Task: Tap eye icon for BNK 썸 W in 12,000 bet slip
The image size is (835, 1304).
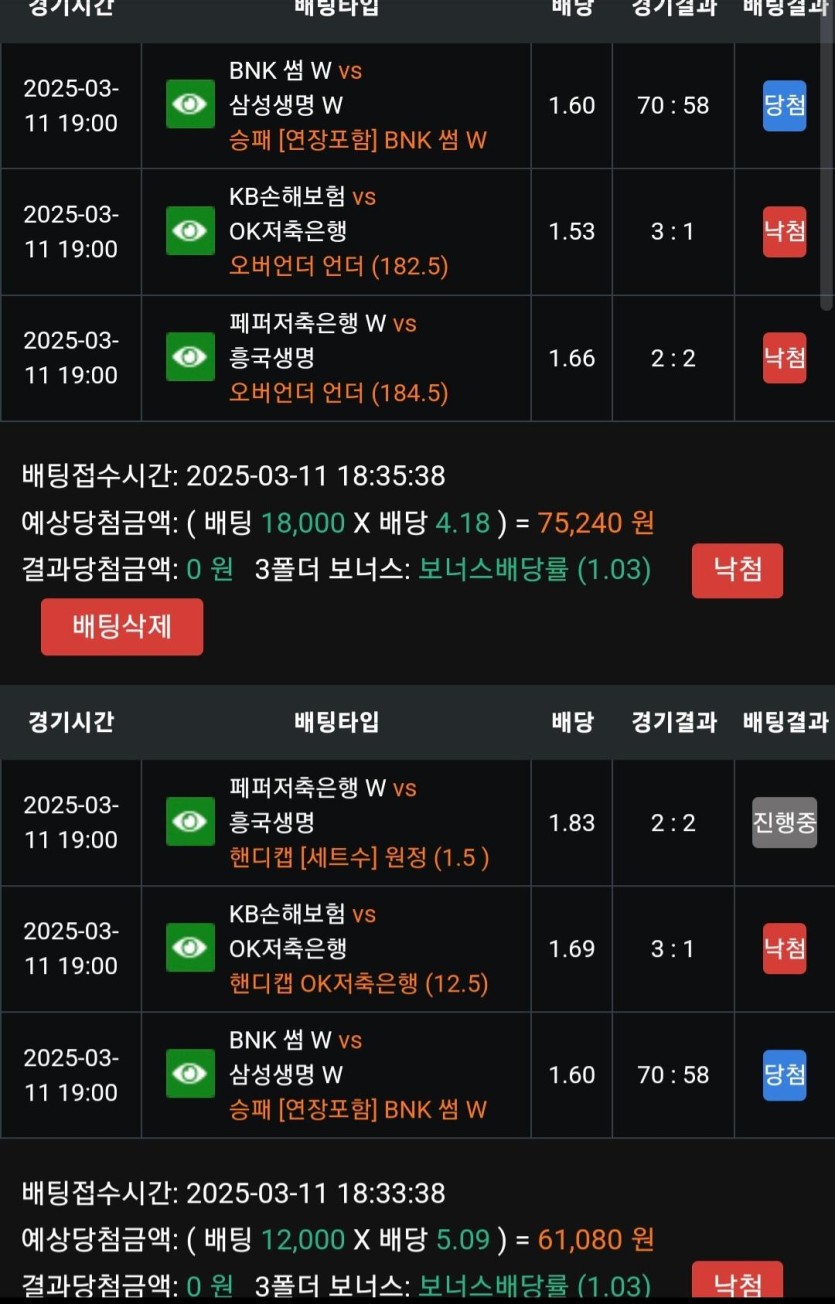Action: tap(190, 1074)
